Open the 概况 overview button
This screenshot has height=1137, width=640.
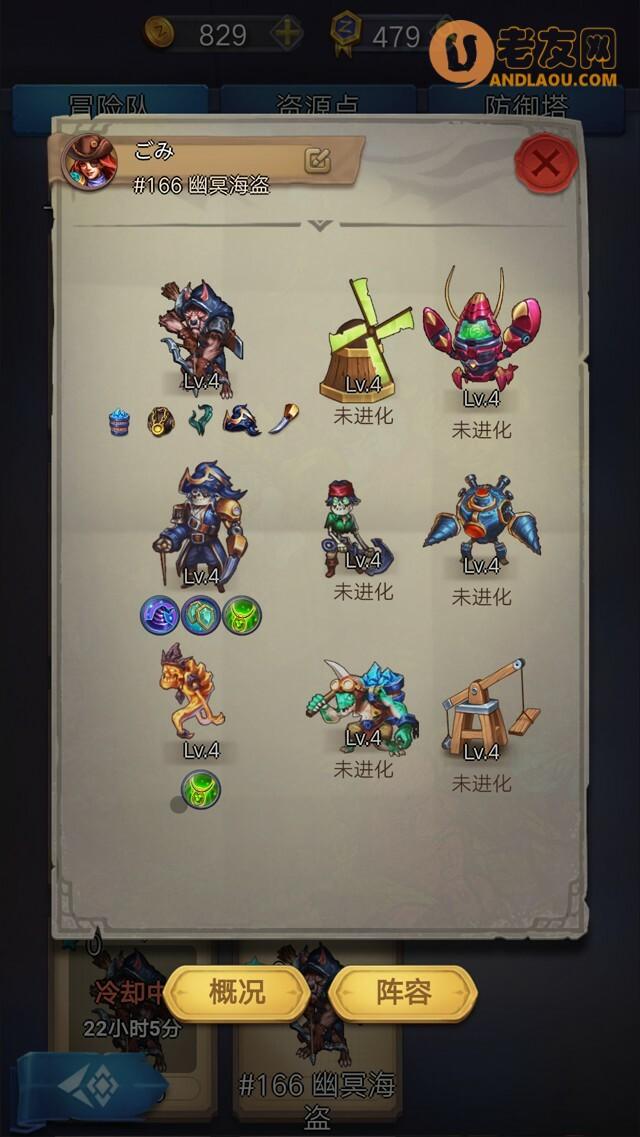237,992
